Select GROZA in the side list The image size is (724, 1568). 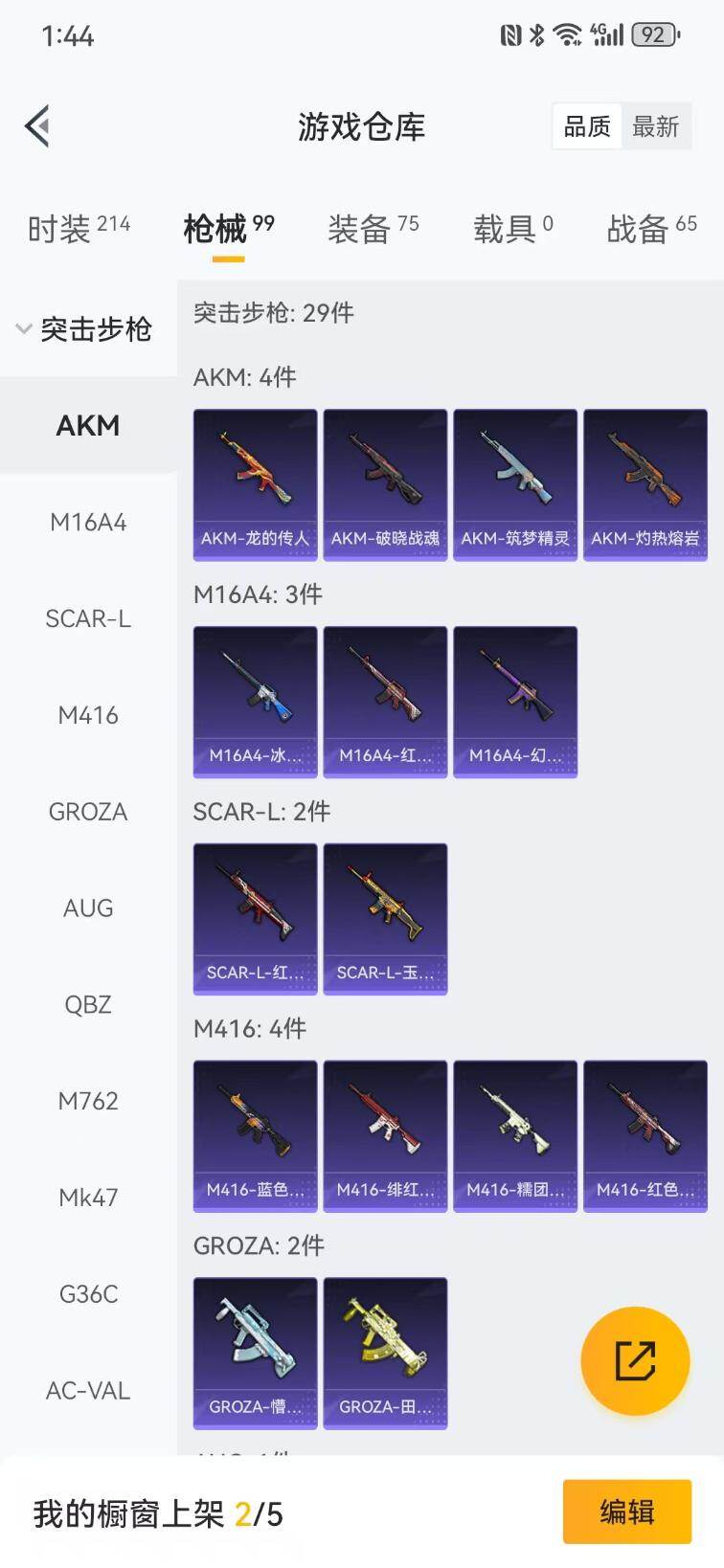pos(88,812)
